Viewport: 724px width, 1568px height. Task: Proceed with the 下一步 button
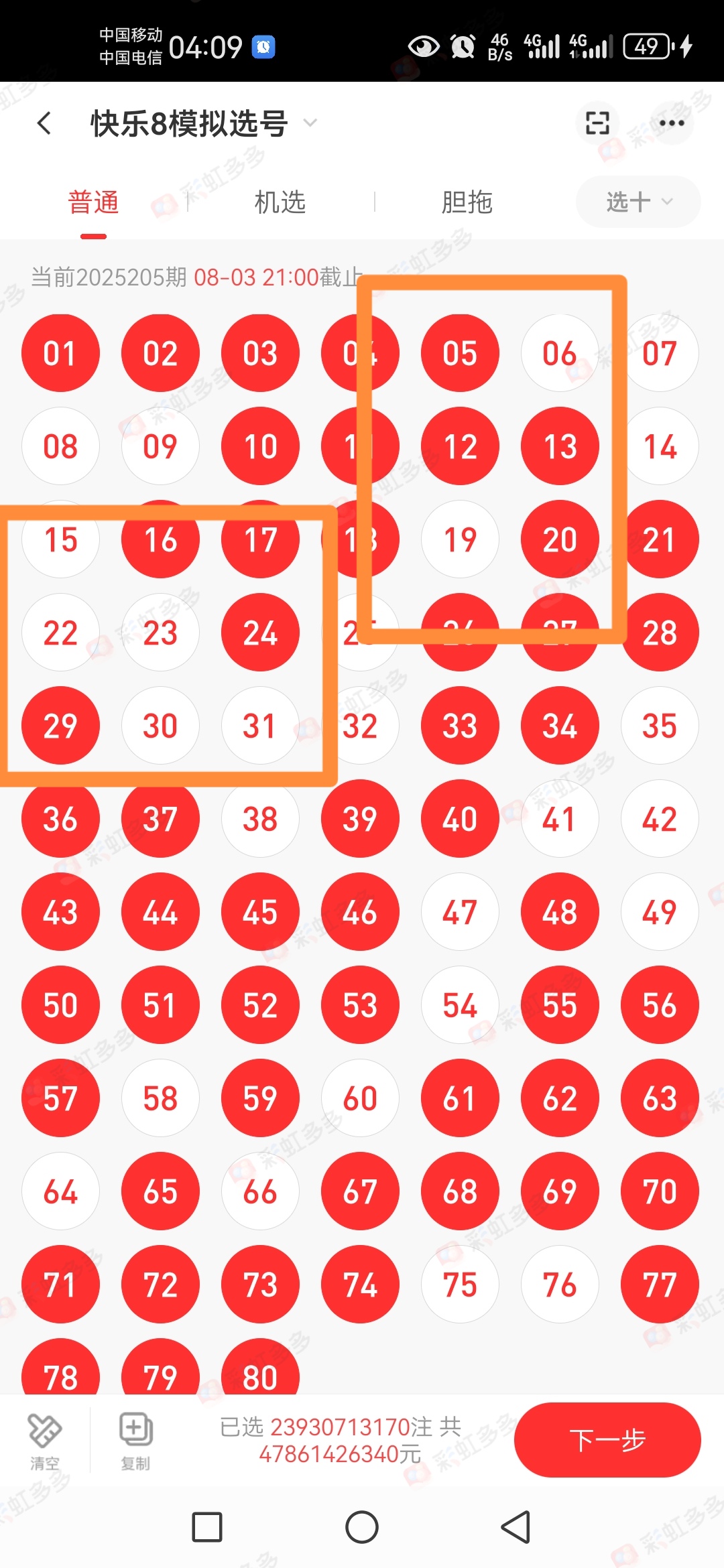point(607,1440)
